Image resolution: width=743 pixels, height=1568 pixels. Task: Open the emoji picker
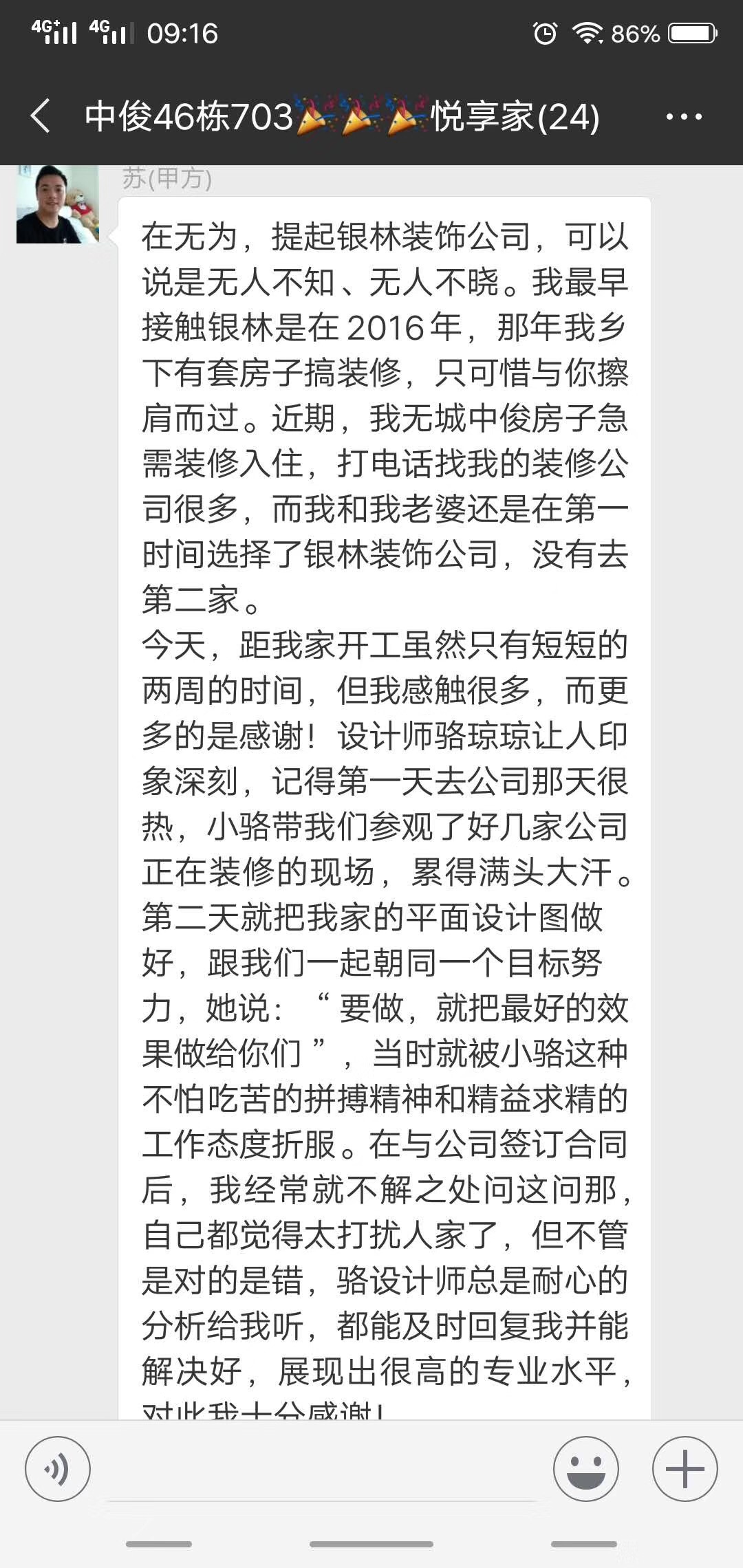(x=586, y=1470)
